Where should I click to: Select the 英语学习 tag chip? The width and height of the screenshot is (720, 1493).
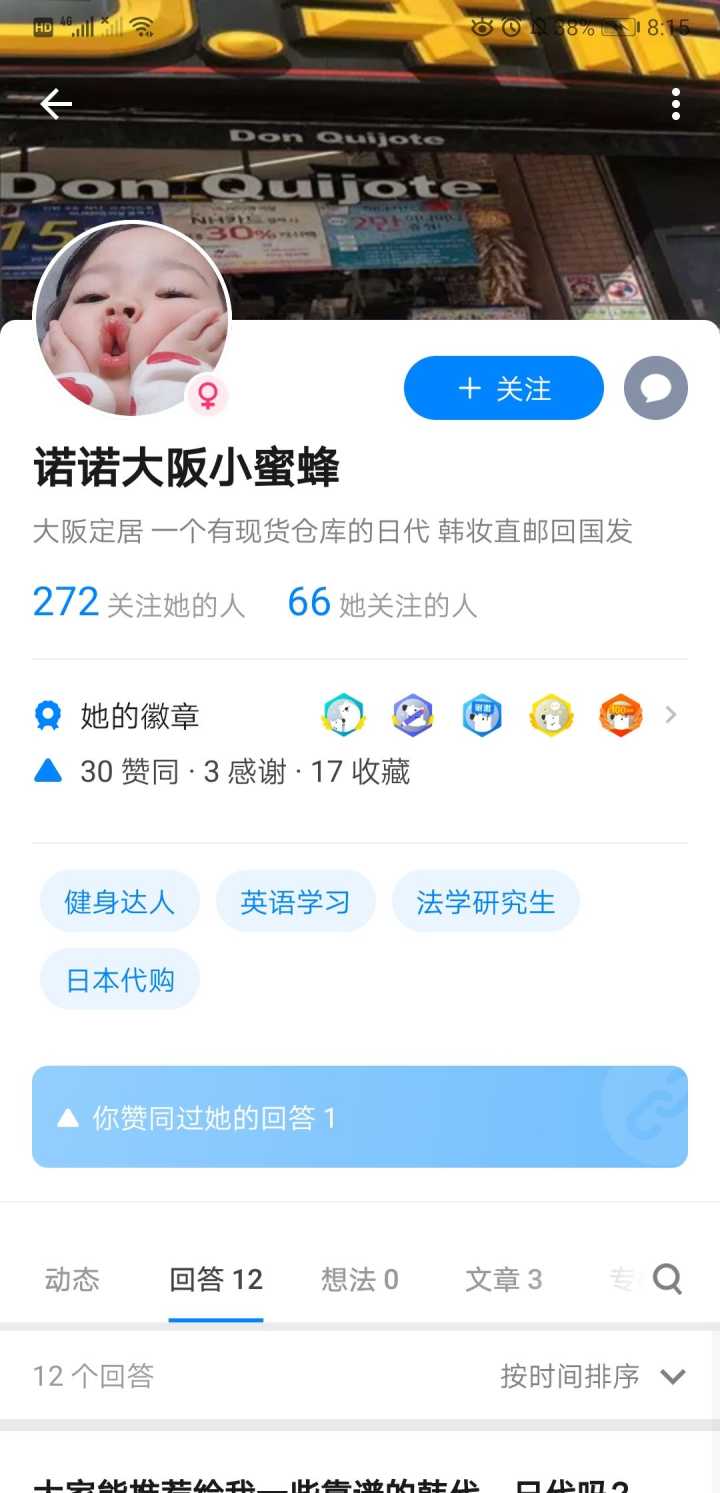click(296, 902)
